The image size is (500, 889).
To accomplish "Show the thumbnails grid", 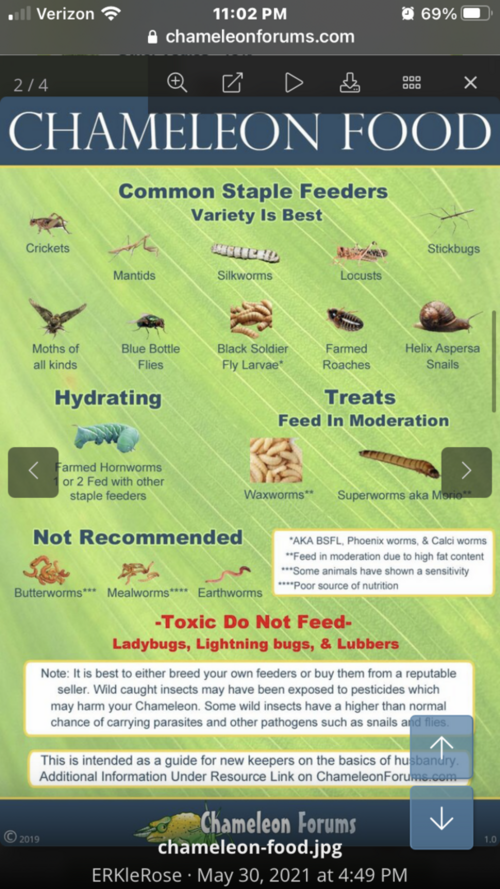I will click(x=412, y=83).
